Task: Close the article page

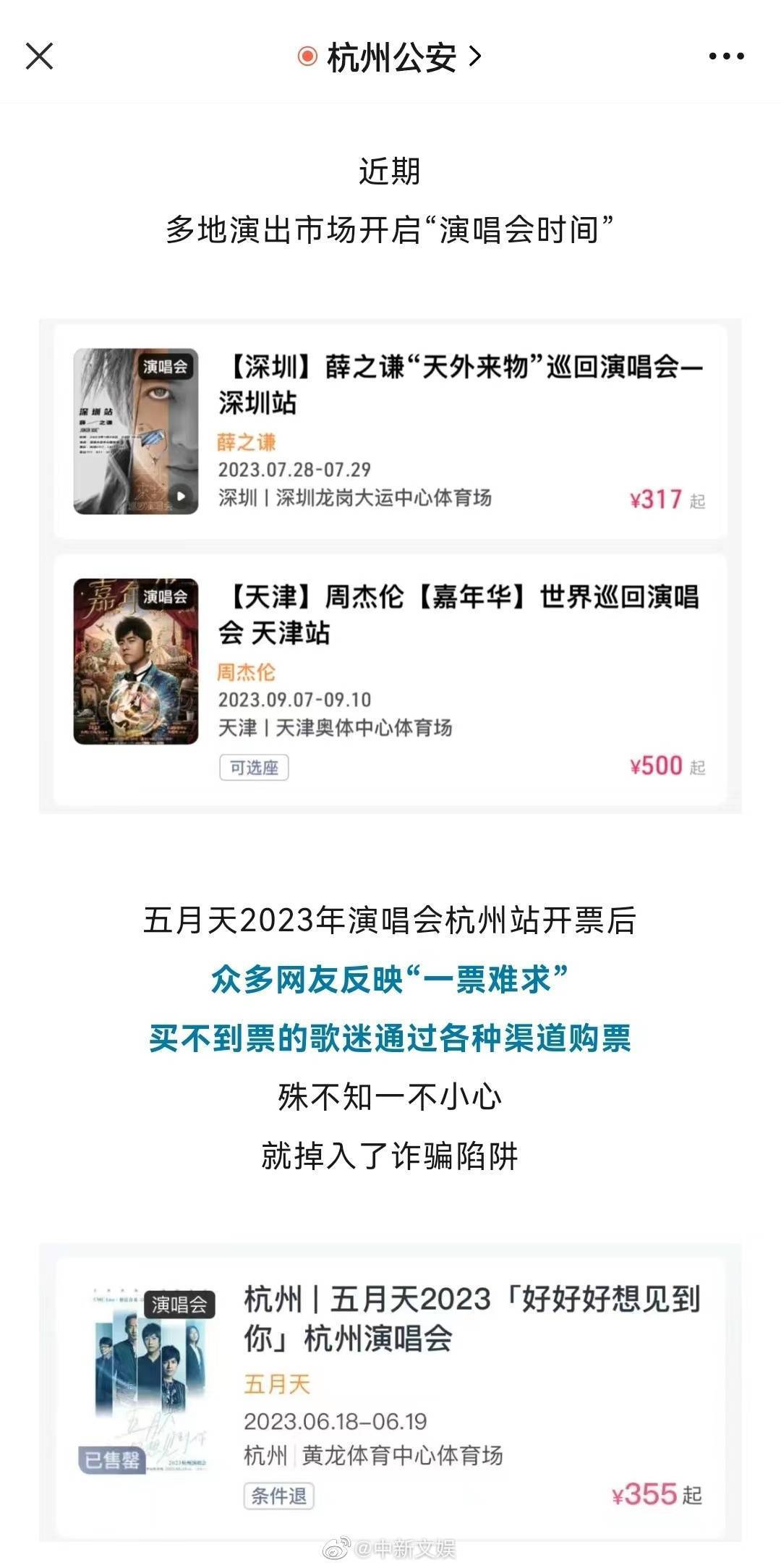Action: (x=40, y=56)
